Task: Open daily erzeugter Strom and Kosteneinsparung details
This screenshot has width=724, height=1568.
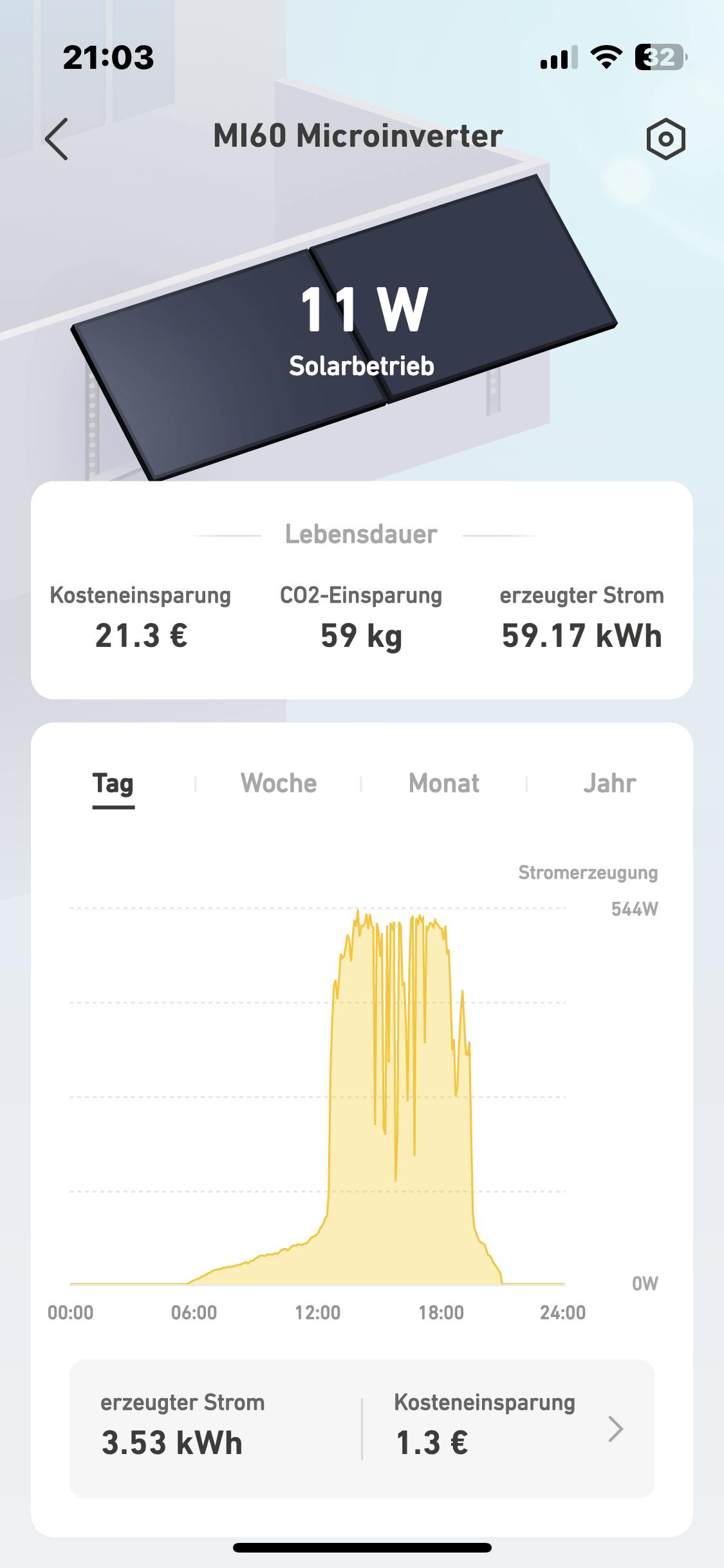Action: pyautogui.click(x=615, y=1428)
